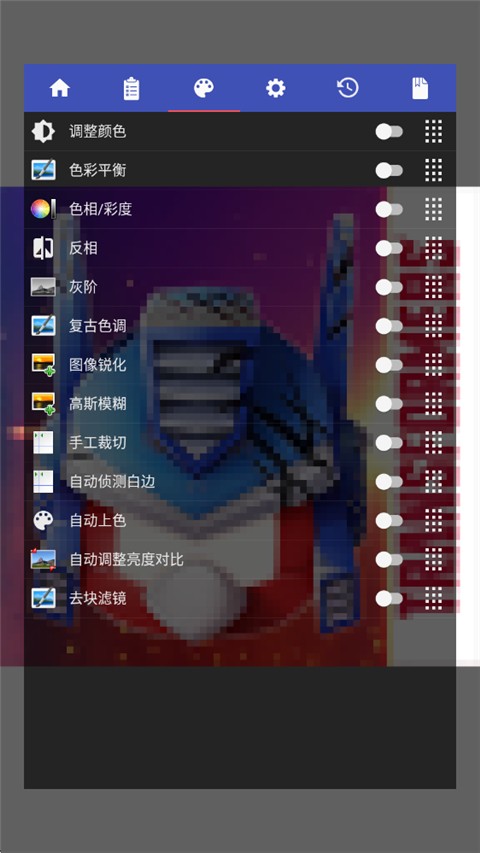Switch on 灰阶
This screenshot has width=480, height=853.
click(x=389, y=287)
